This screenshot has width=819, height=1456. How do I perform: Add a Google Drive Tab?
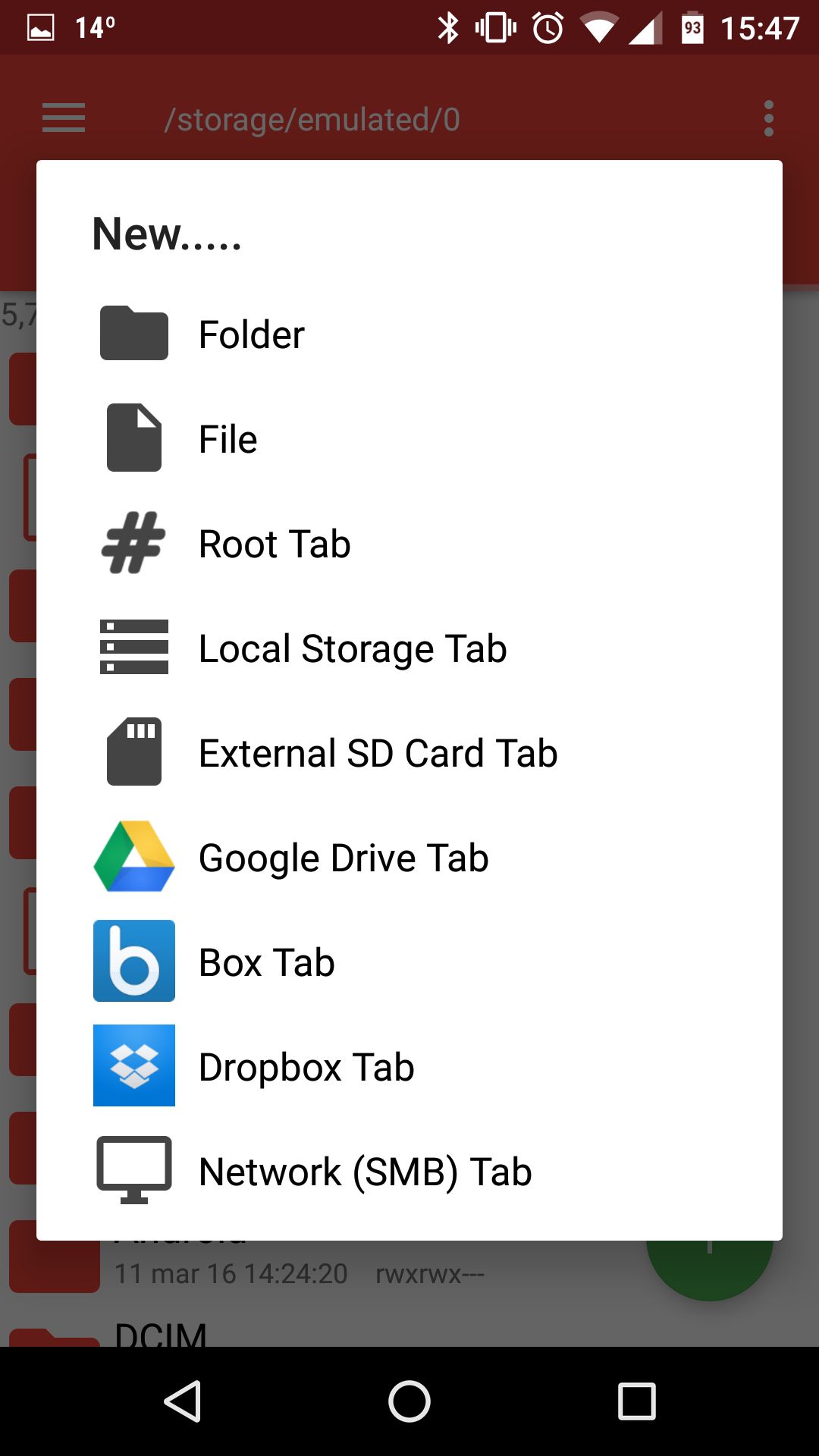coord(409,857)
